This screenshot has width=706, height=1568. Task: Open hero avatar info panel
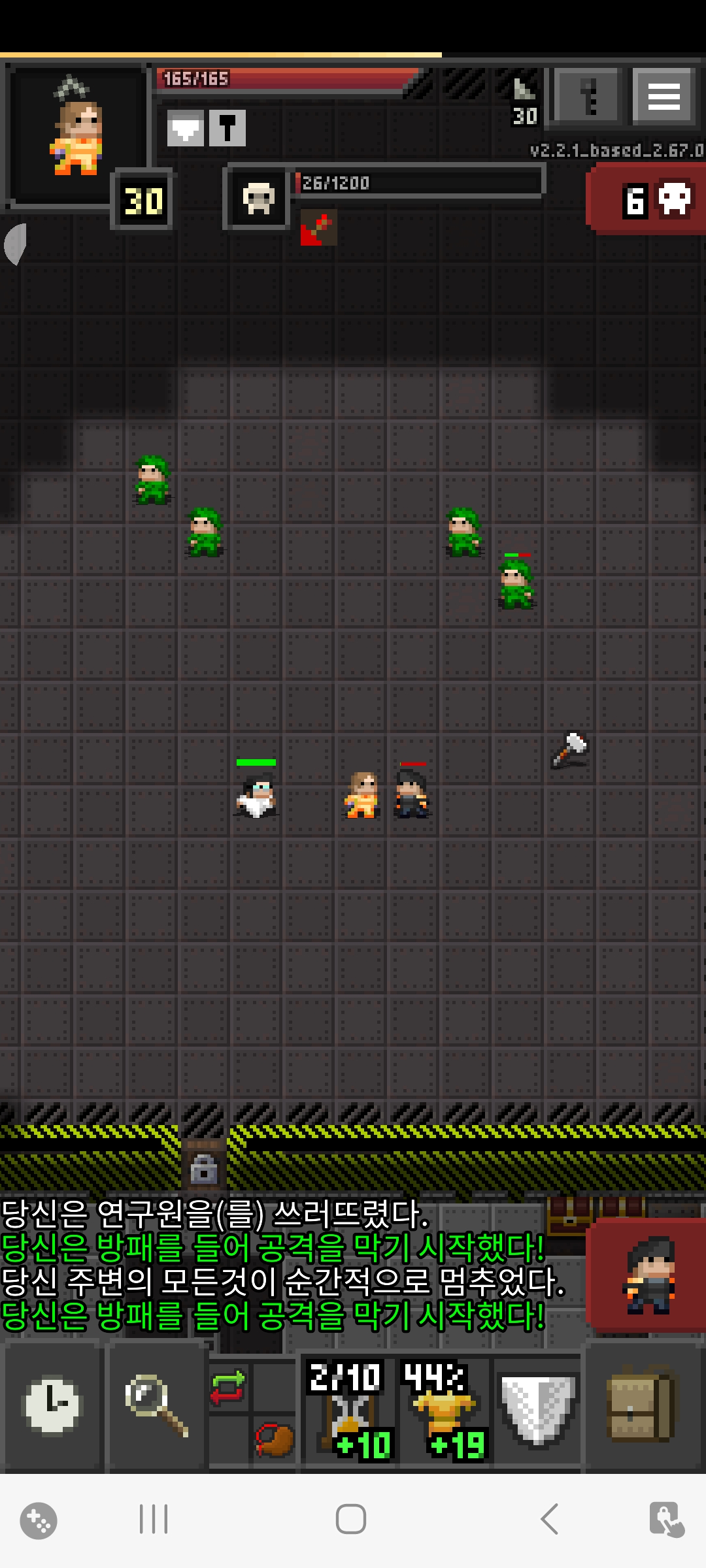(77, 134)
